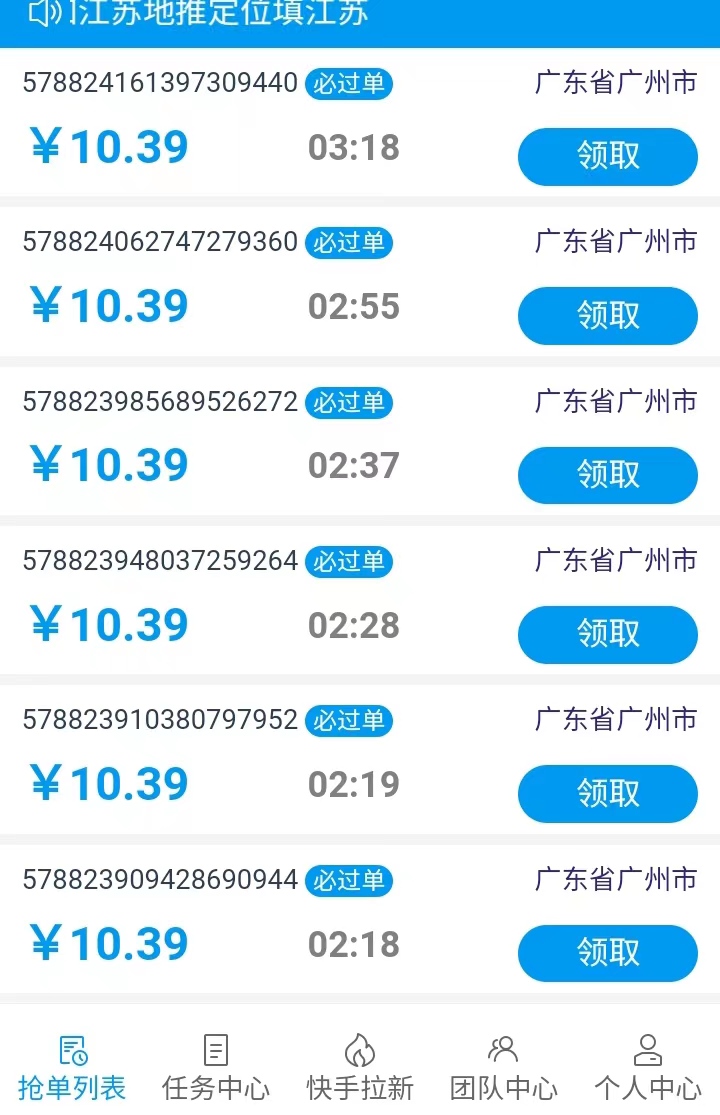Viewport: 720px width, 1115px height.
Task: Grab order 578823910380797952 using 领取
Action: click(607, 794)
